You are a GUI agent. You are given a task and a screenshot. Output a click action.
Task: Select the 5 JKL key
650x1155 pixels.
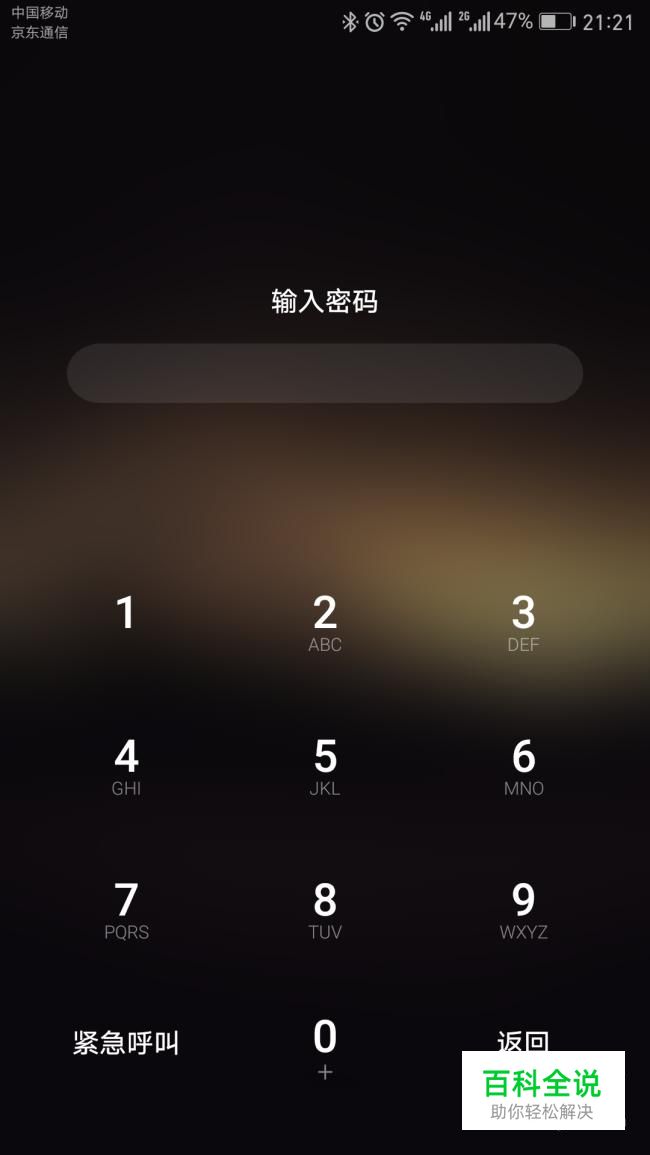pos(325,766)
